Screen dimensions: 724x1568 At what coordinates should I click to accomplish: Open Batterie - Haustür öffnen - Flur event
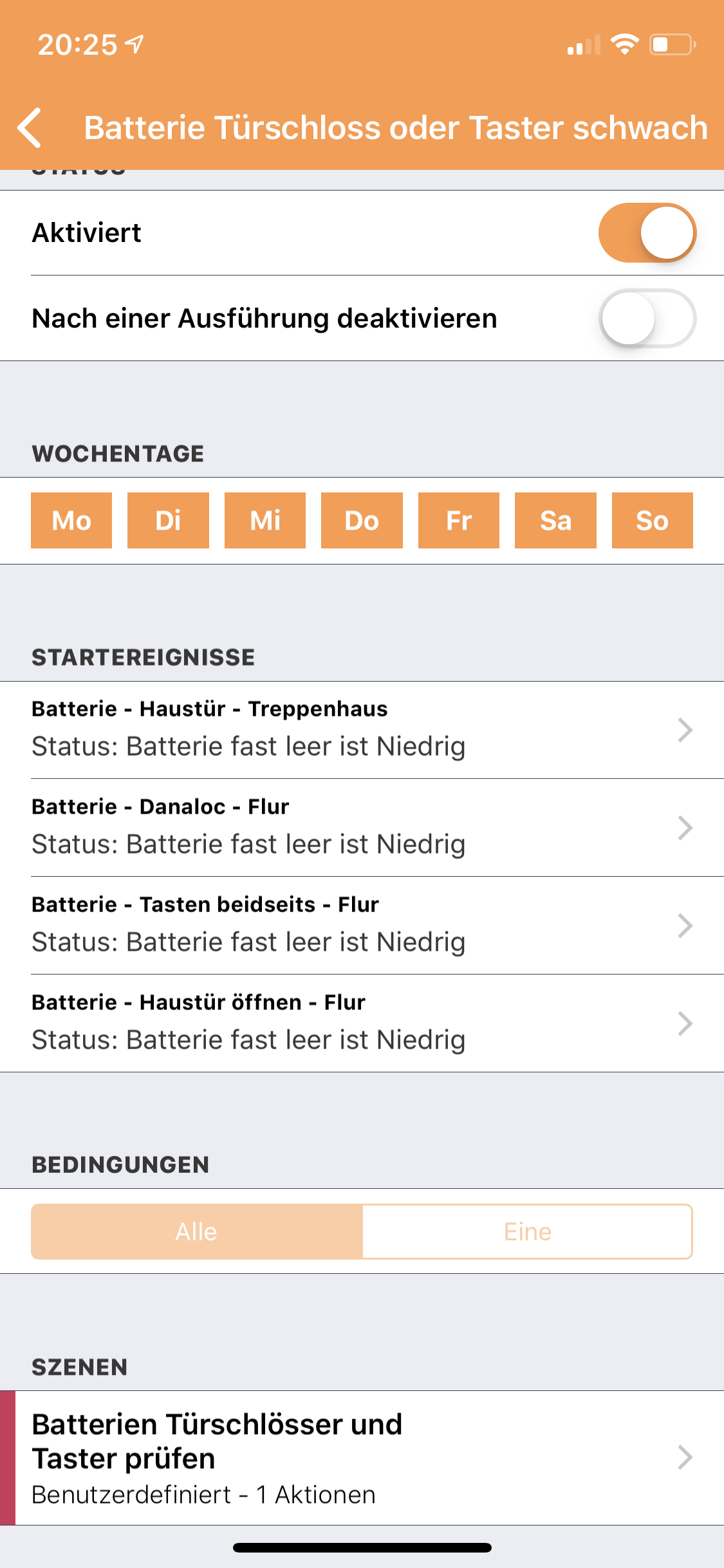[362, 1023]
